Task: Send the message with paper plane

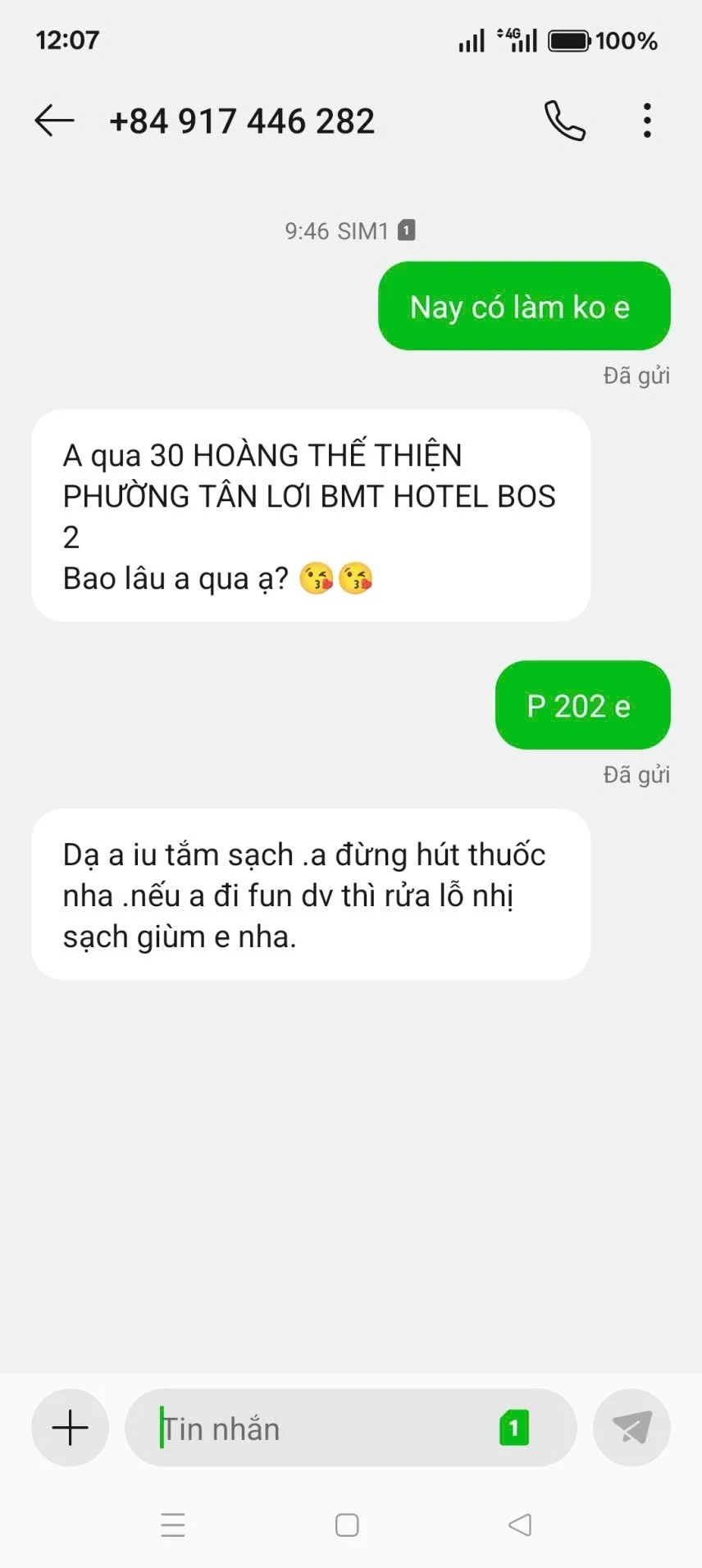Action: click(631, 1428)
